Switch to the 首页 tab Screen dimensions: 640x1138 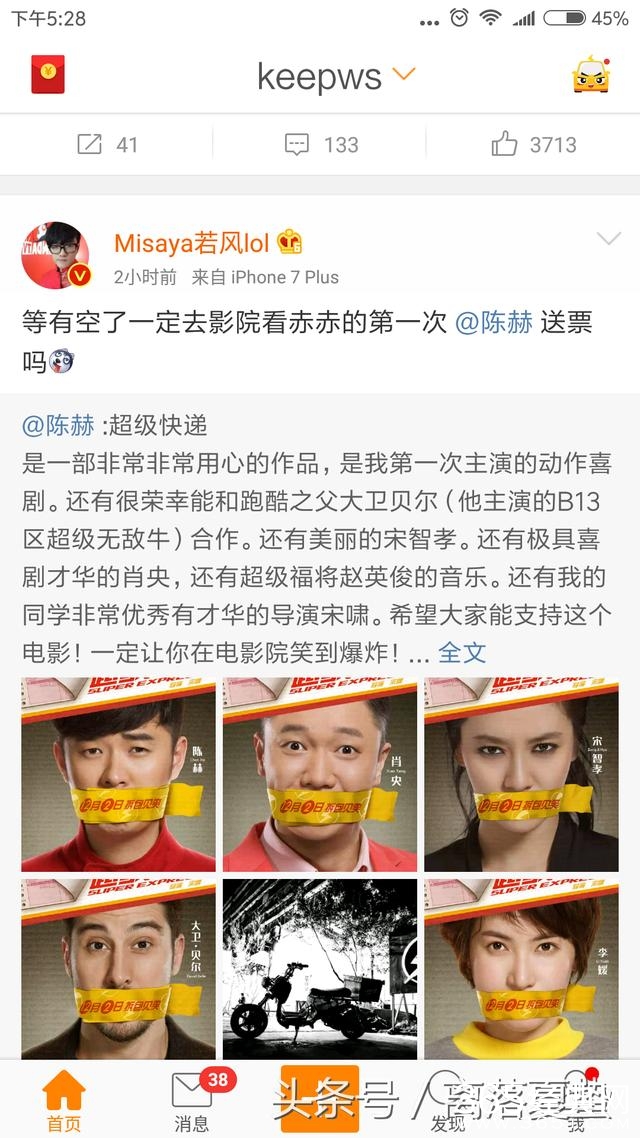tap(64, 1100)
